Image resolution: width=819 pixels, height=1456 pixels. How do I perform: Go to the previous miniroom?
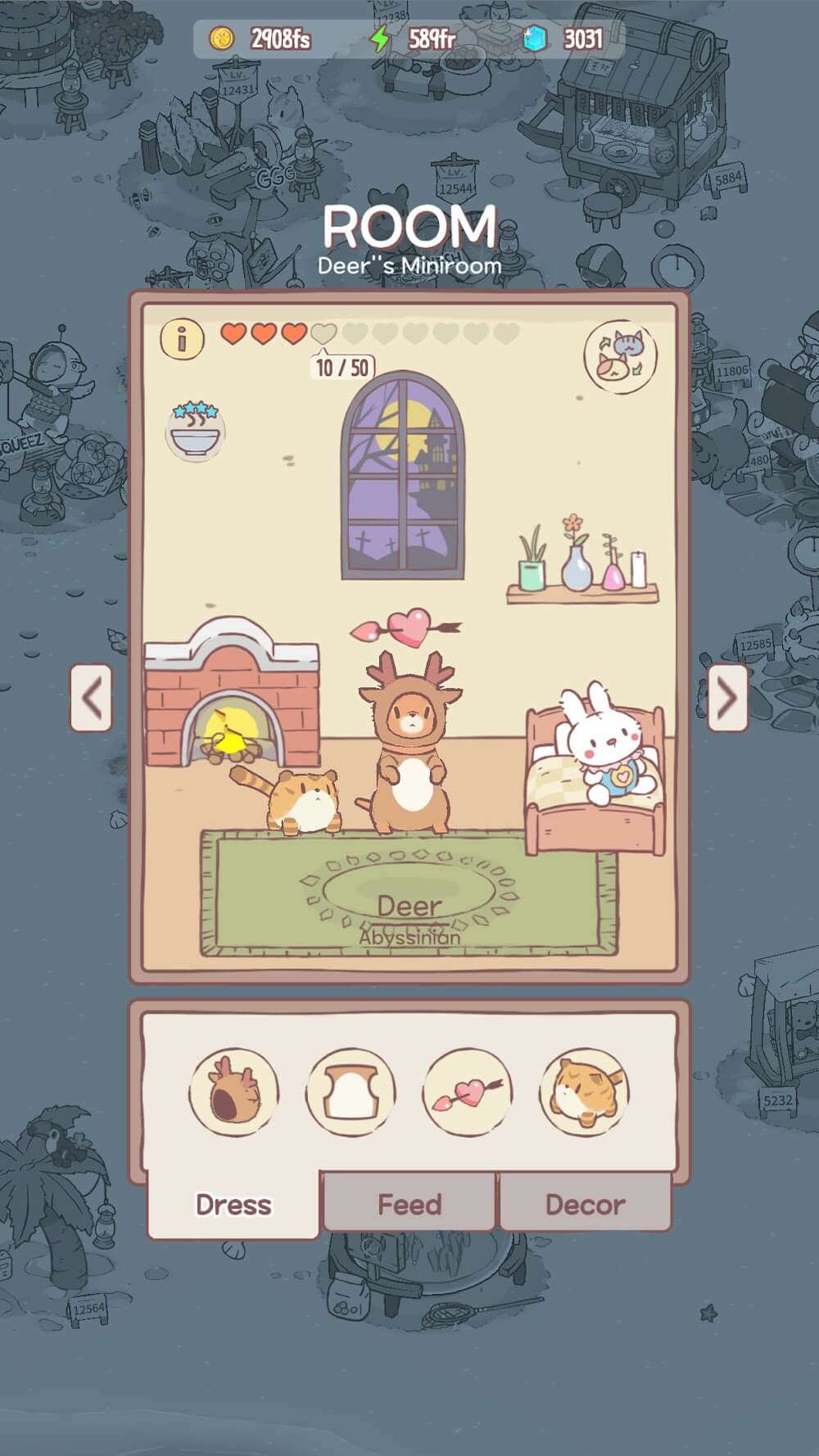point(91,698)
